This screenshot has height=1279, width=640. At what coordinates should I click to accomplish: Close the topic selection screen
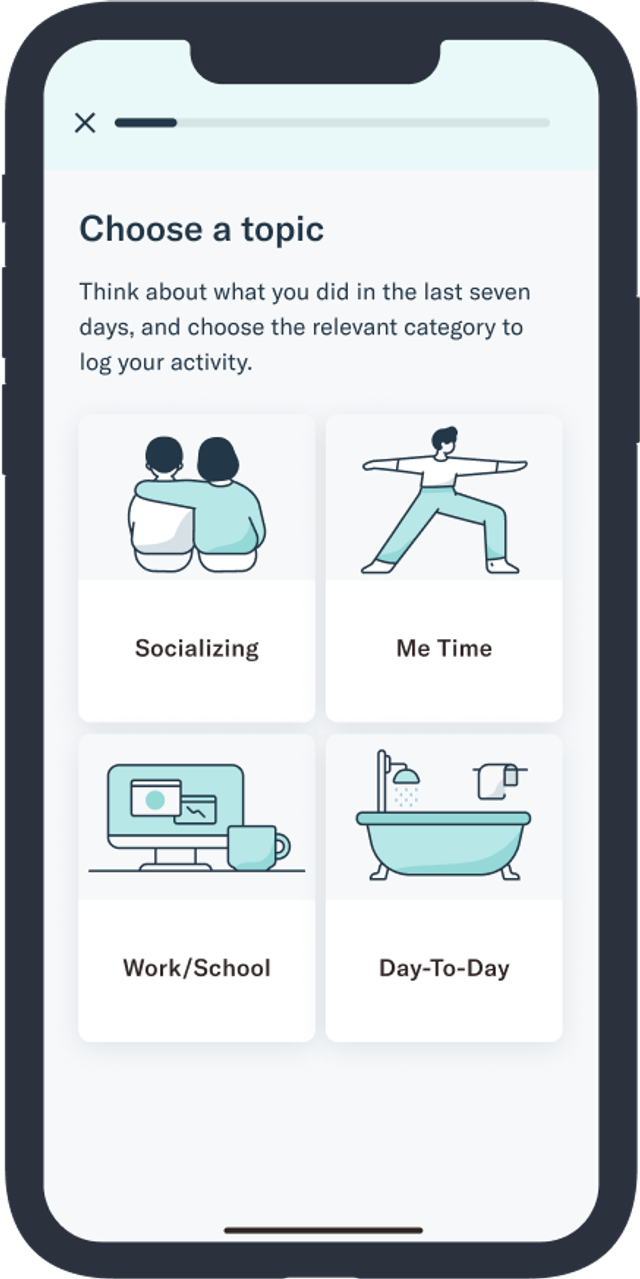pos(85,123)
